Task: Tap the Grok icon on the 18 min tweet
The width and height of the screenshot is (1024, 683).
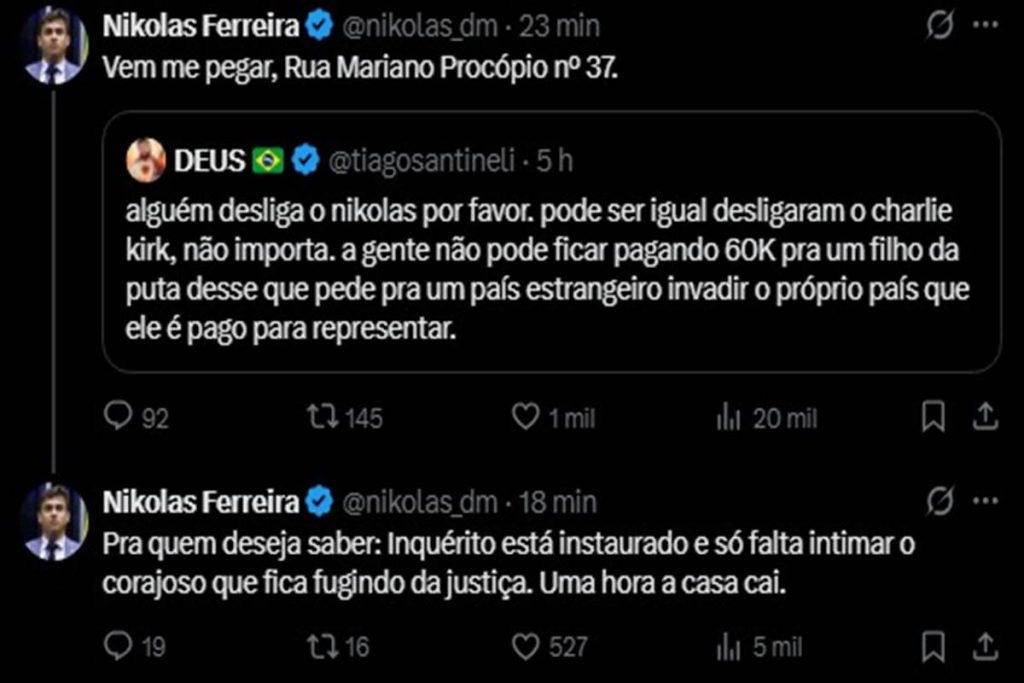Action: tap(940, 500)
